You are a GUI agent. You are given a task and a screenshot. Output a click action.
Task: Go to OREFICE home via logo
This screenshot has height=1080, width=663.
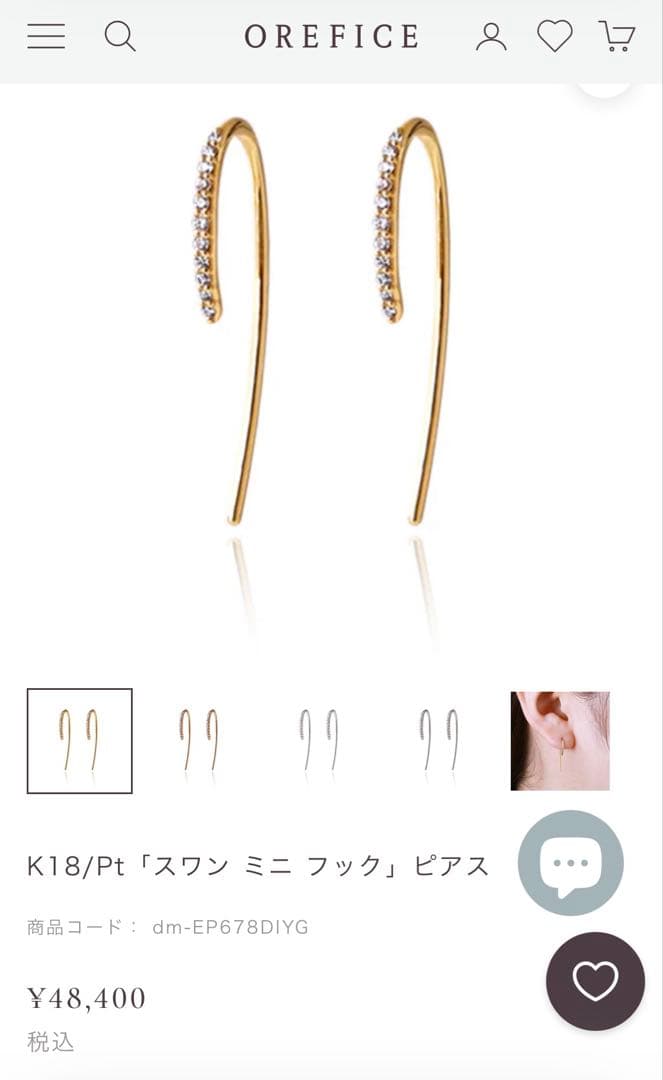[x=332, y=37]
